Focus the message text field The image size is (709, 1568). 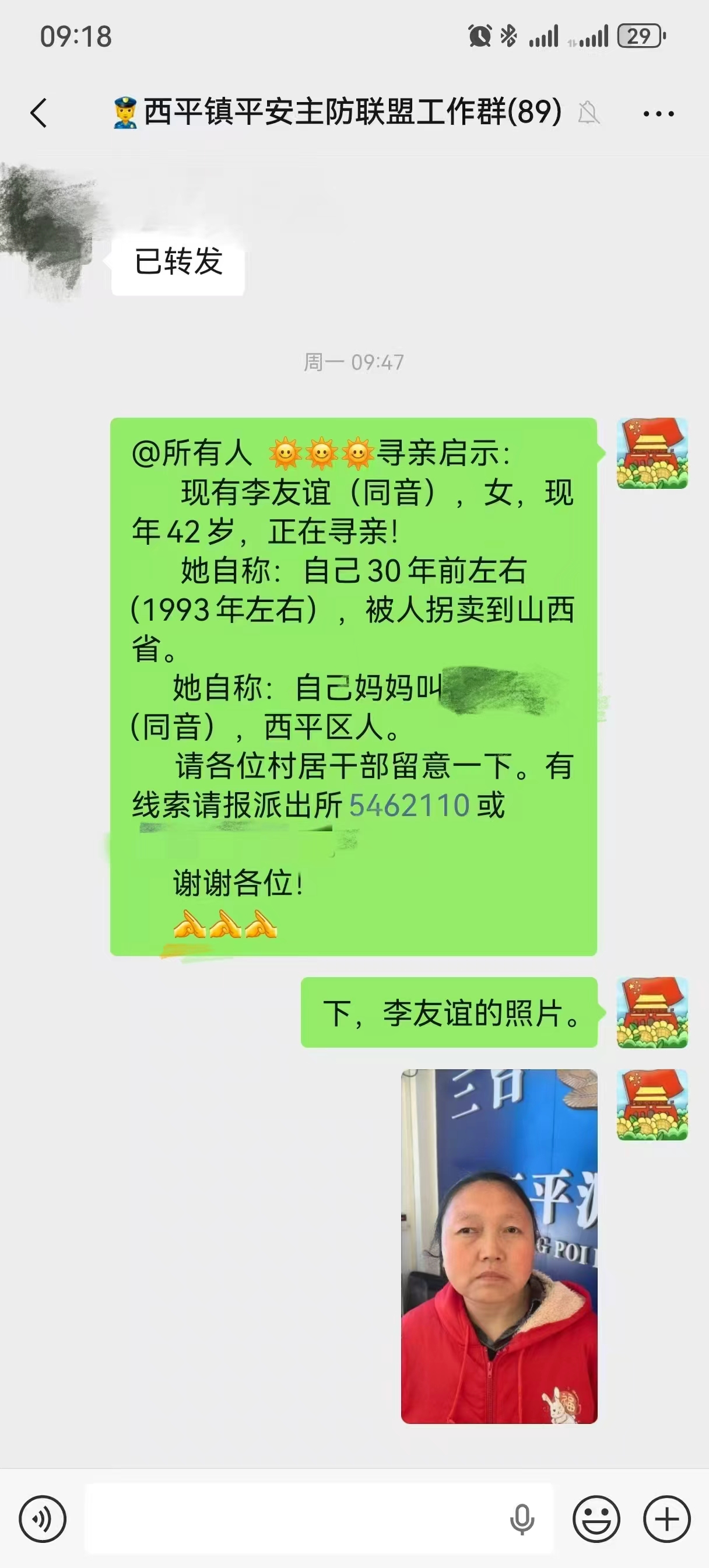coord(292,1518)
